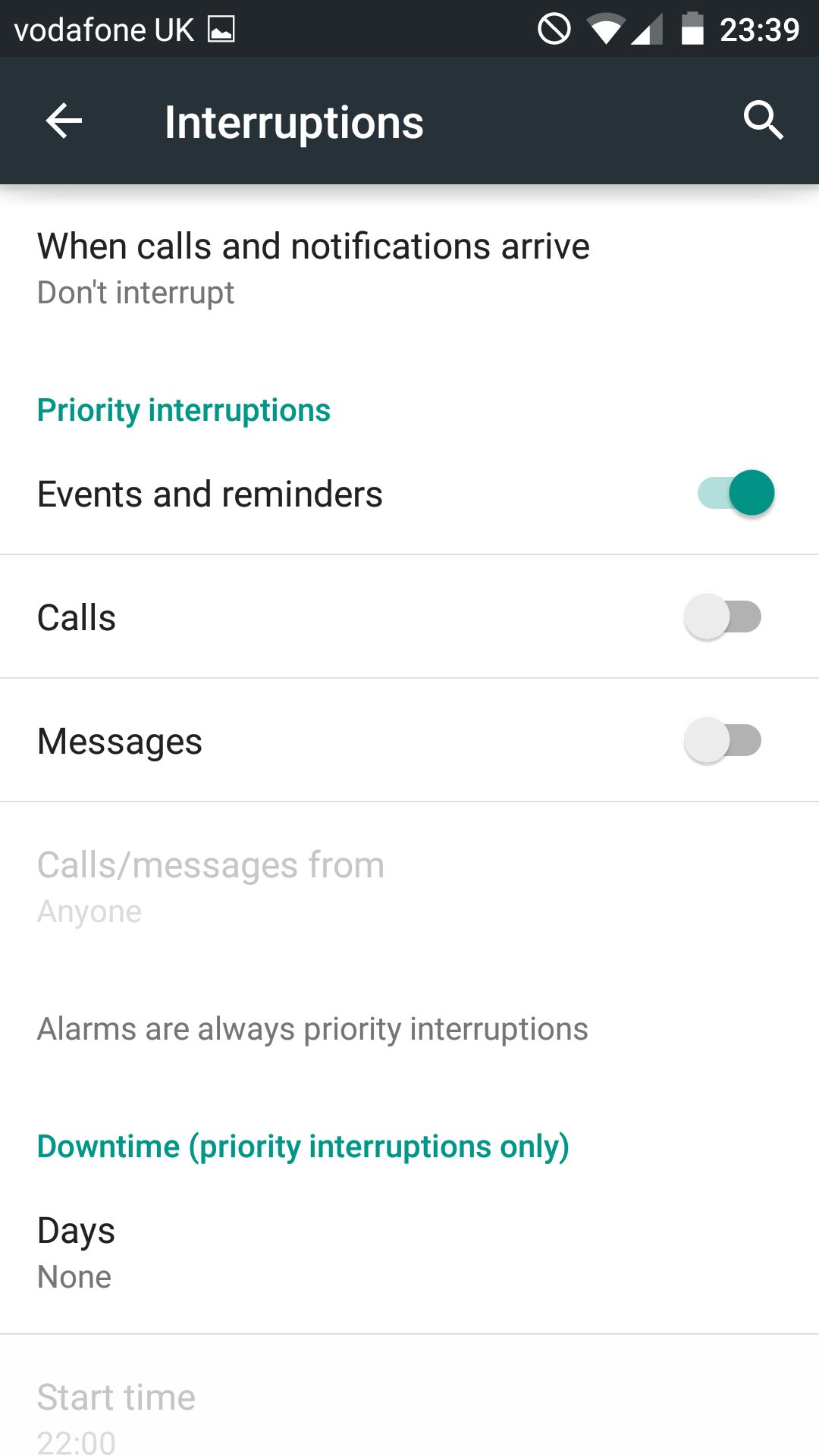Viewport: 819px width, 1456px height.
Task: Enable the Messages switch
Action: click(x=723, y=740)
